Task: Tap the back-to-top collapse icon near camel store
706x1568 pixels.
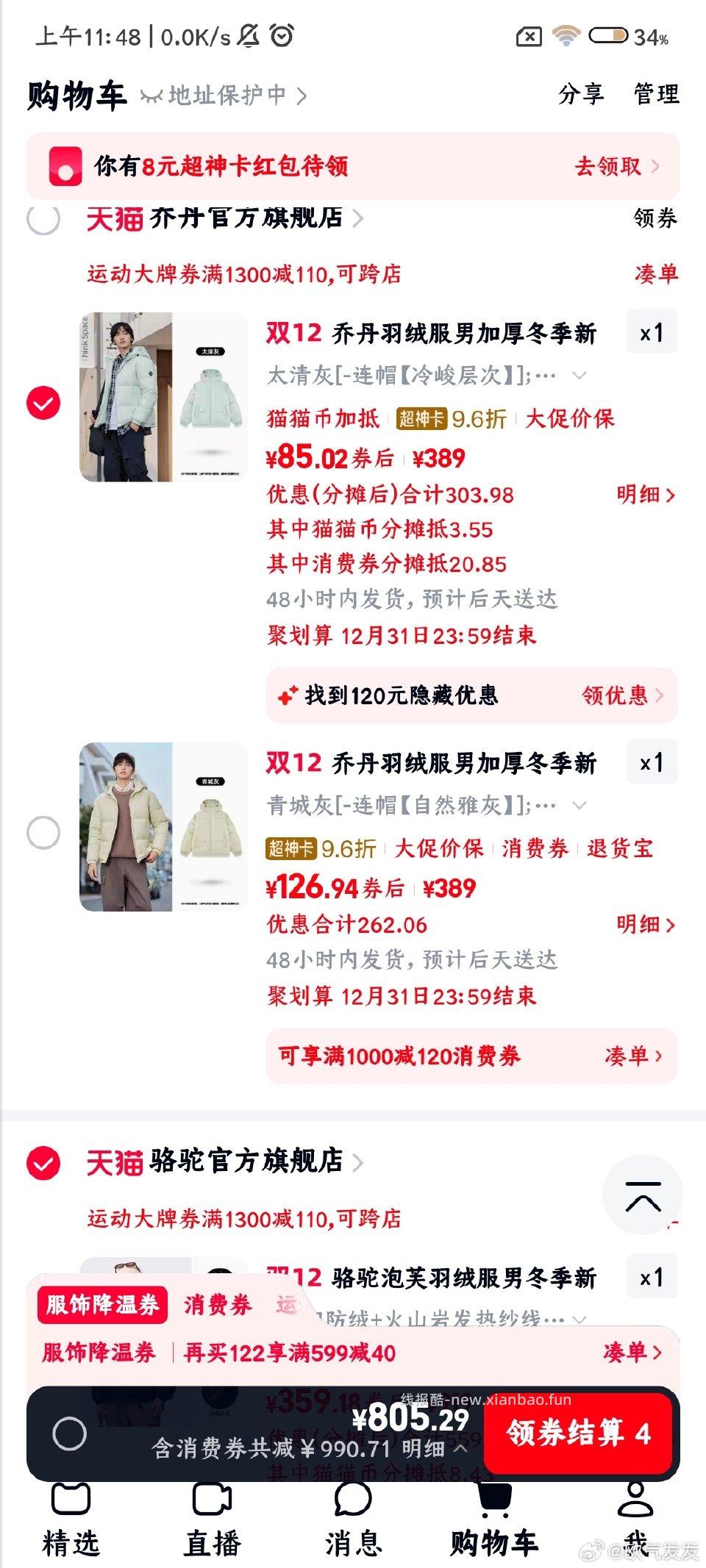Action: coord(644,1196)
